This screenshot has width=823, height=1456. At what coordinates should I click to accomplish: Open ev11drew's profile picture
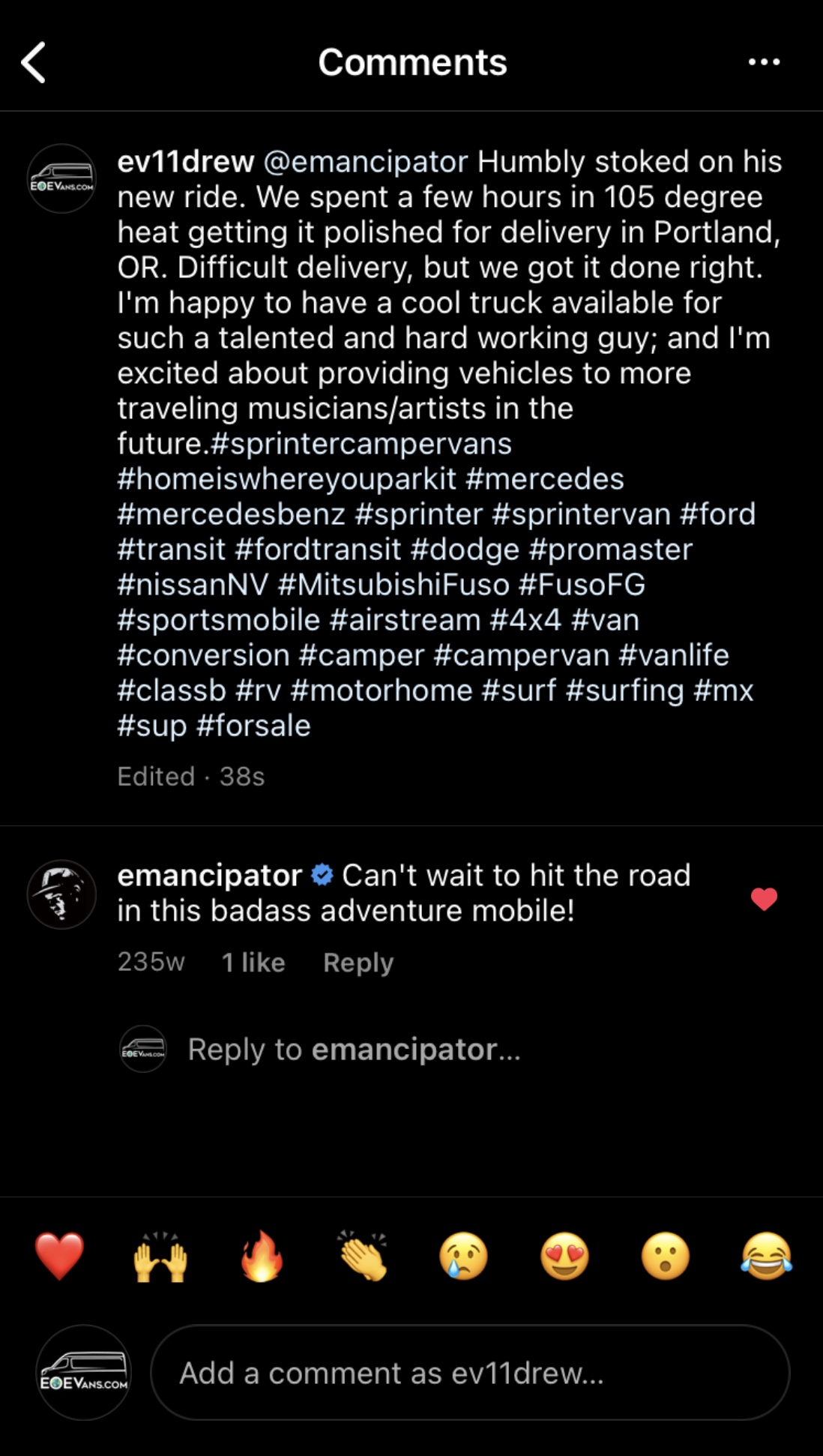[61, 178]
